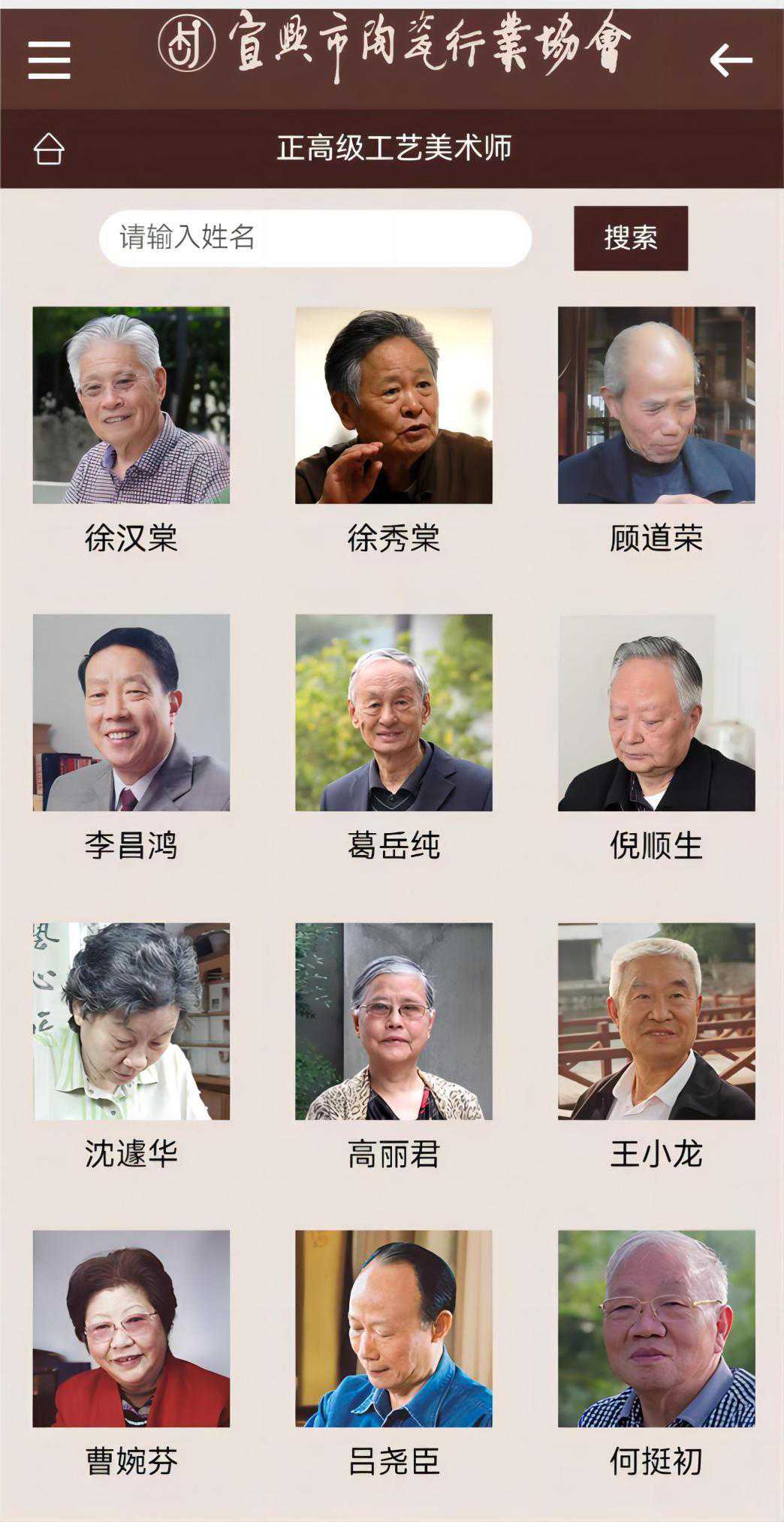784x1522 pixels.
Task: Go back with the arrow icon
Action: [x=731, y=60]
